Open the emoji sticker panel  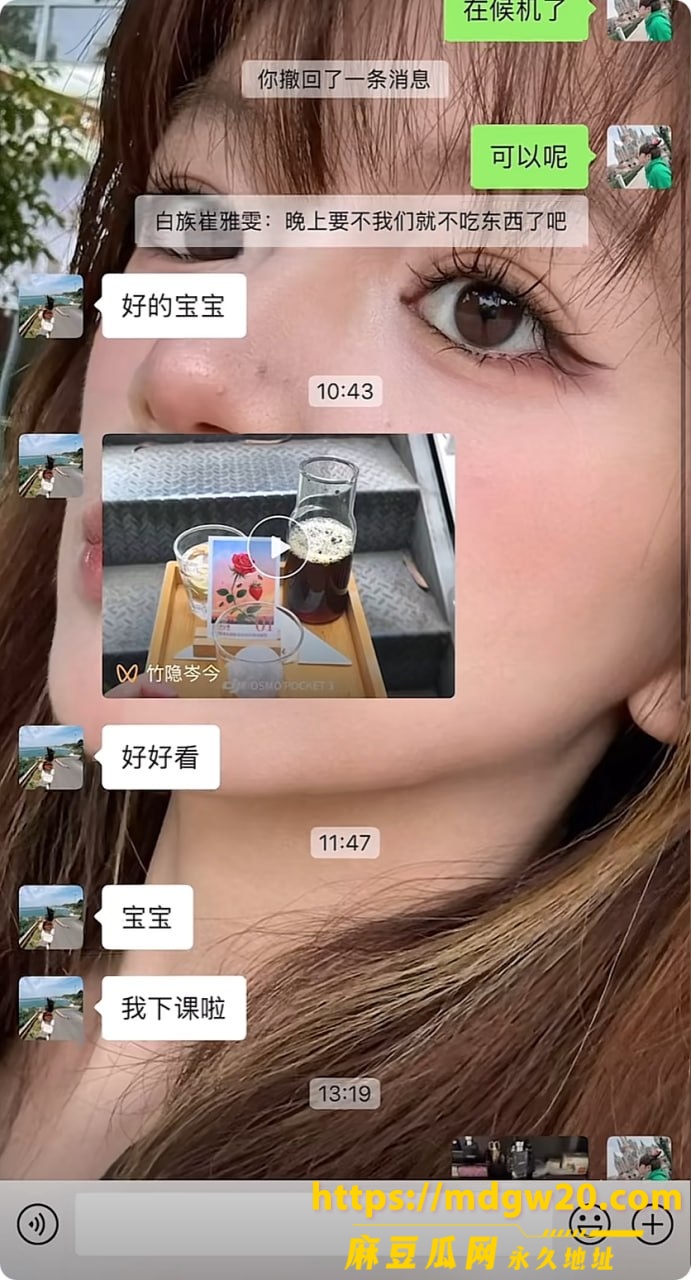(x=590, y=1224)
